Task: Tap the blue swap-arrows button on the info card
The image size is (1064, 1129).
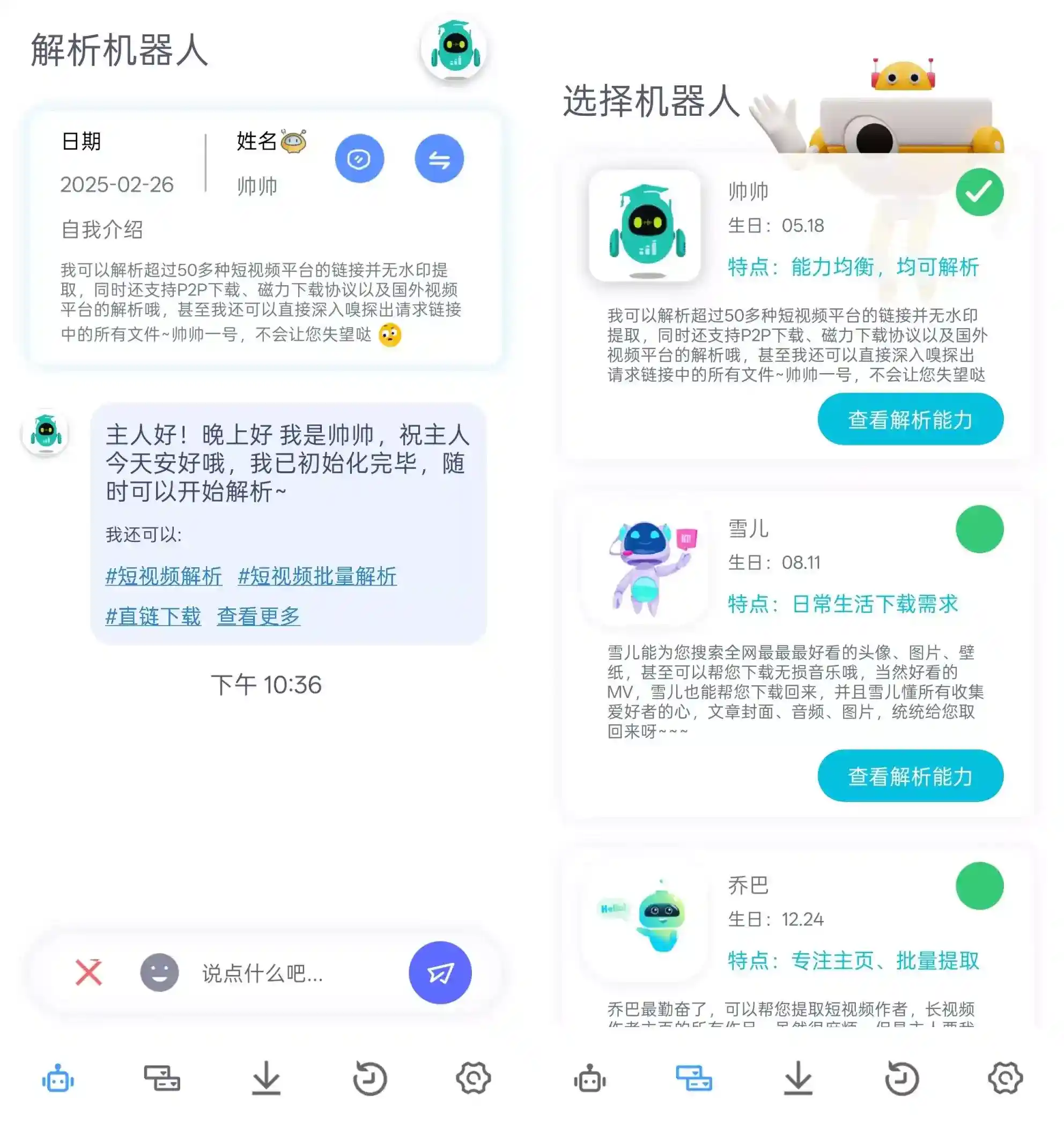Action: click(x=439, y=159)
